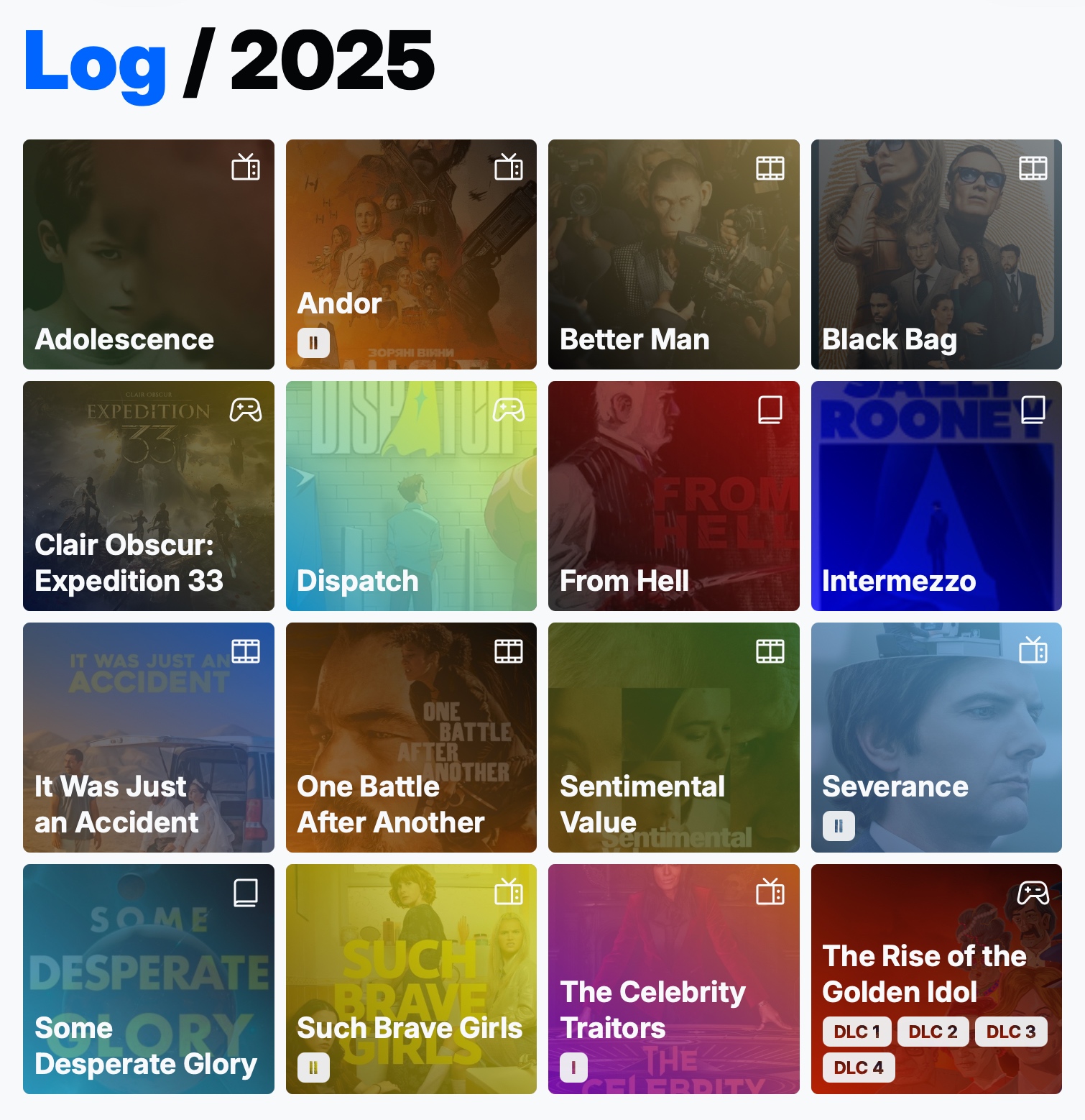Open the Black Bag card
Image resolution: width=1085 pixels, height=1120 pixels.
click(936, 254)
